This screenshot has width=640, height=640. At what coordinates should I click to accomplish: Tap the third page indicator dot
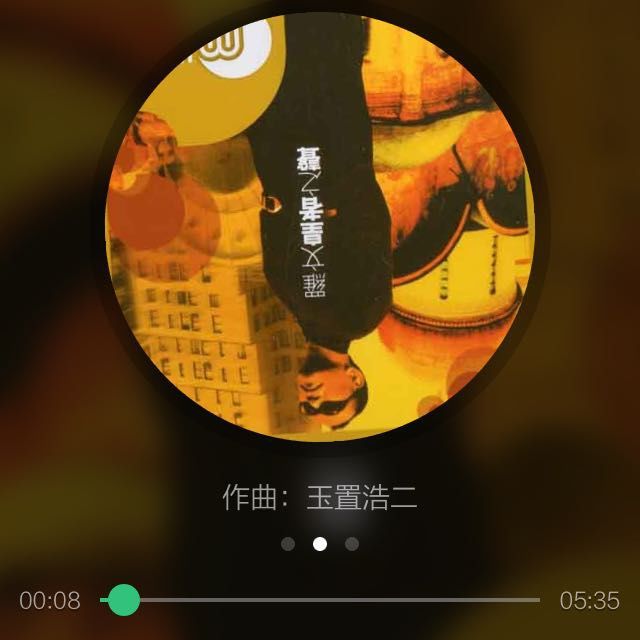point(352,544)
